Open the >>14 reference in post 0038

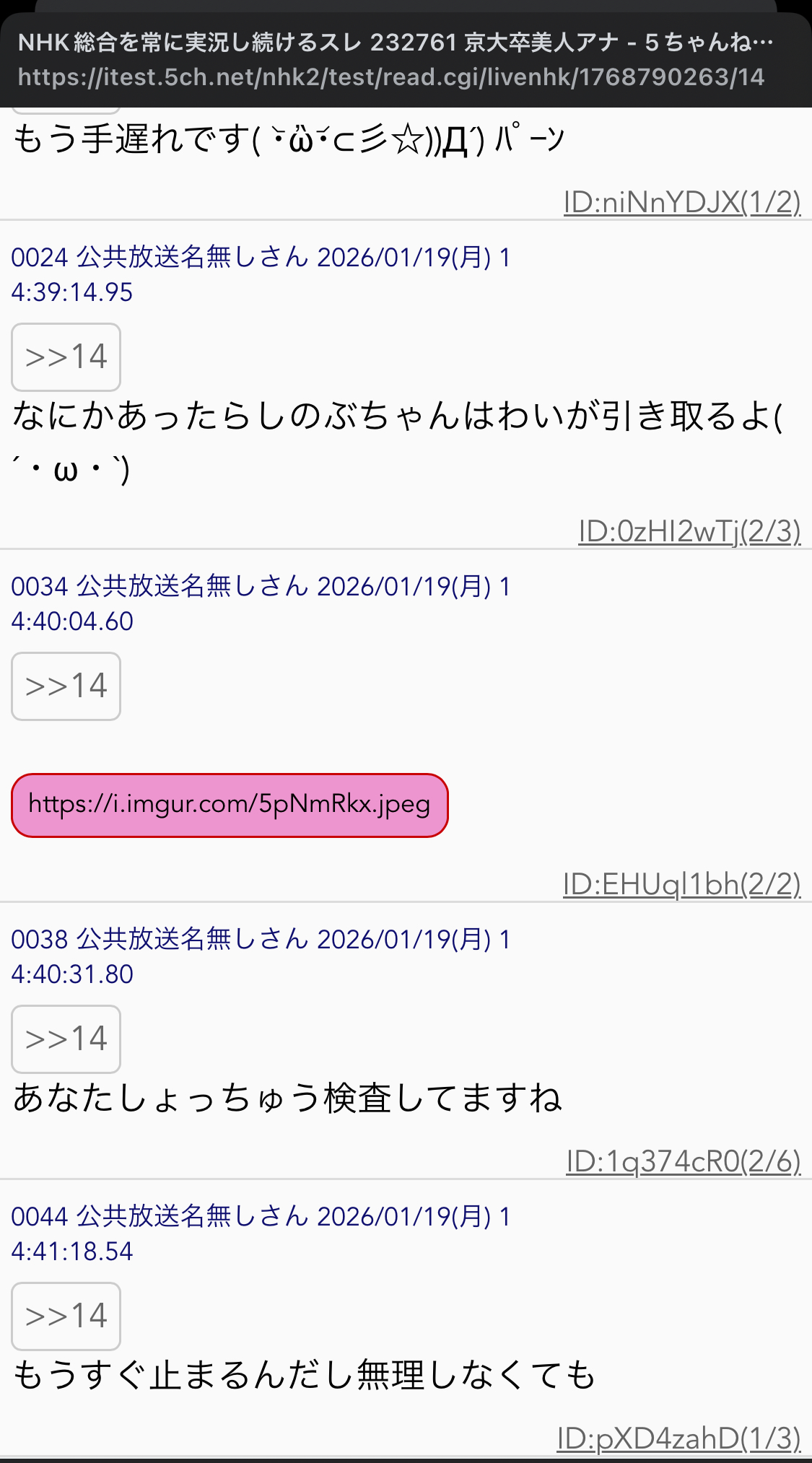click(66, 1039)
